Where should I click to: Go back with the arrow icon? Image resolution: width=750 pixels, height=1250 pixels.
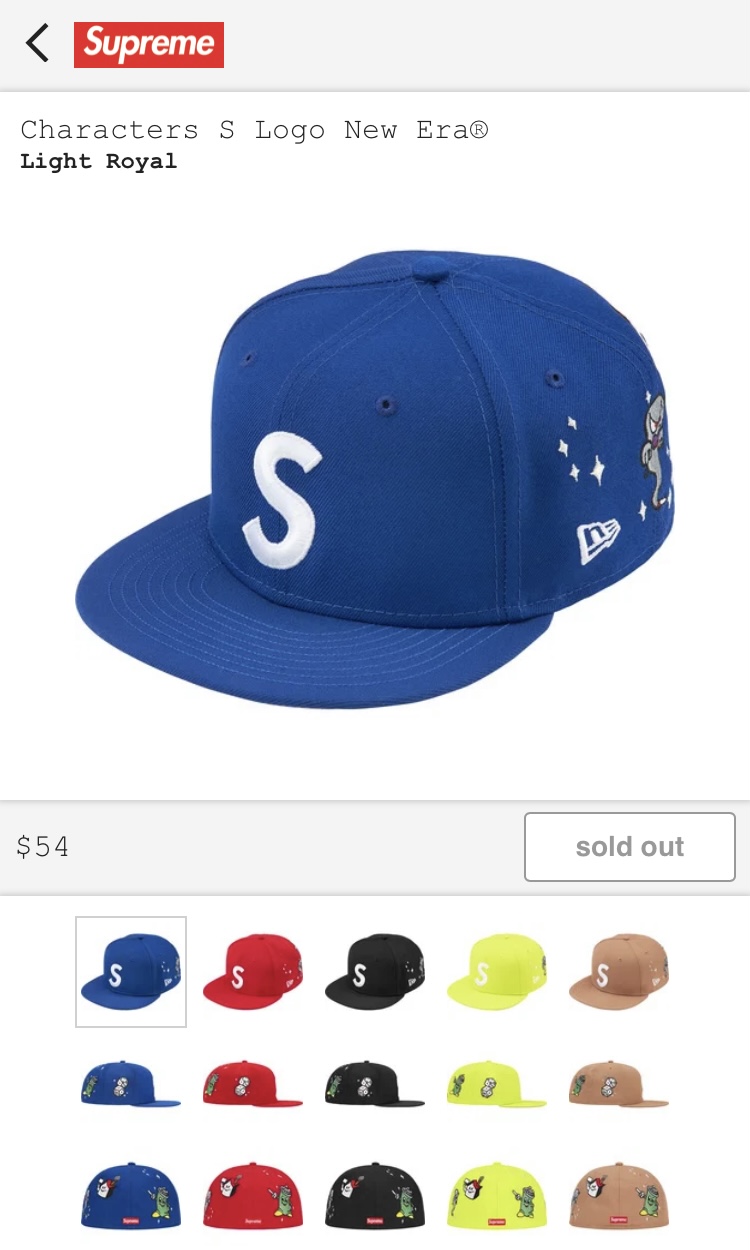[37, 44]
